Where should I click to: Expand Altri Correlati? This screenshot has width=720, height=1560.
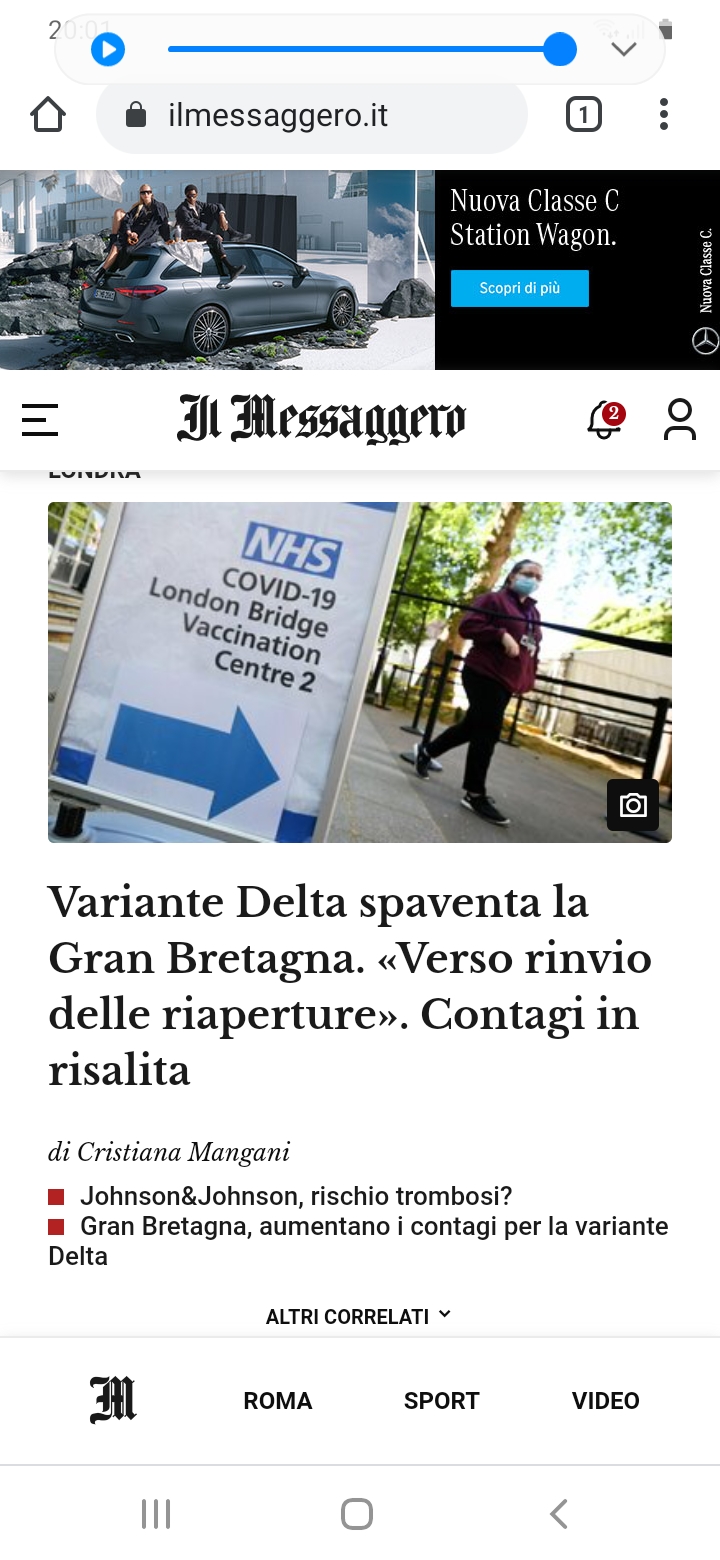click(358, 1317)
